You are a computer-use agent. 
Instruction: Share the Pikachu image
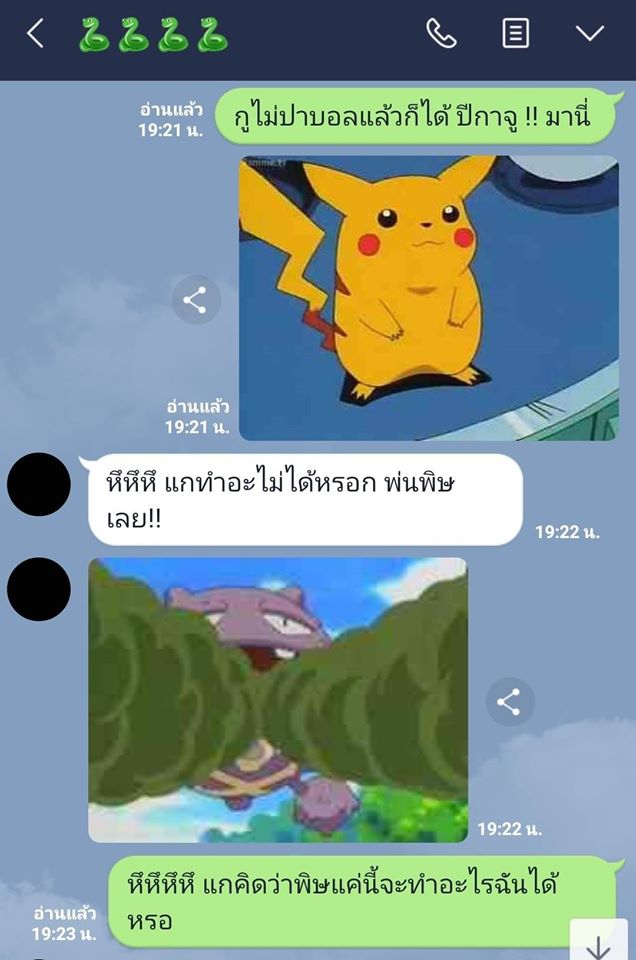pos(195,300)
